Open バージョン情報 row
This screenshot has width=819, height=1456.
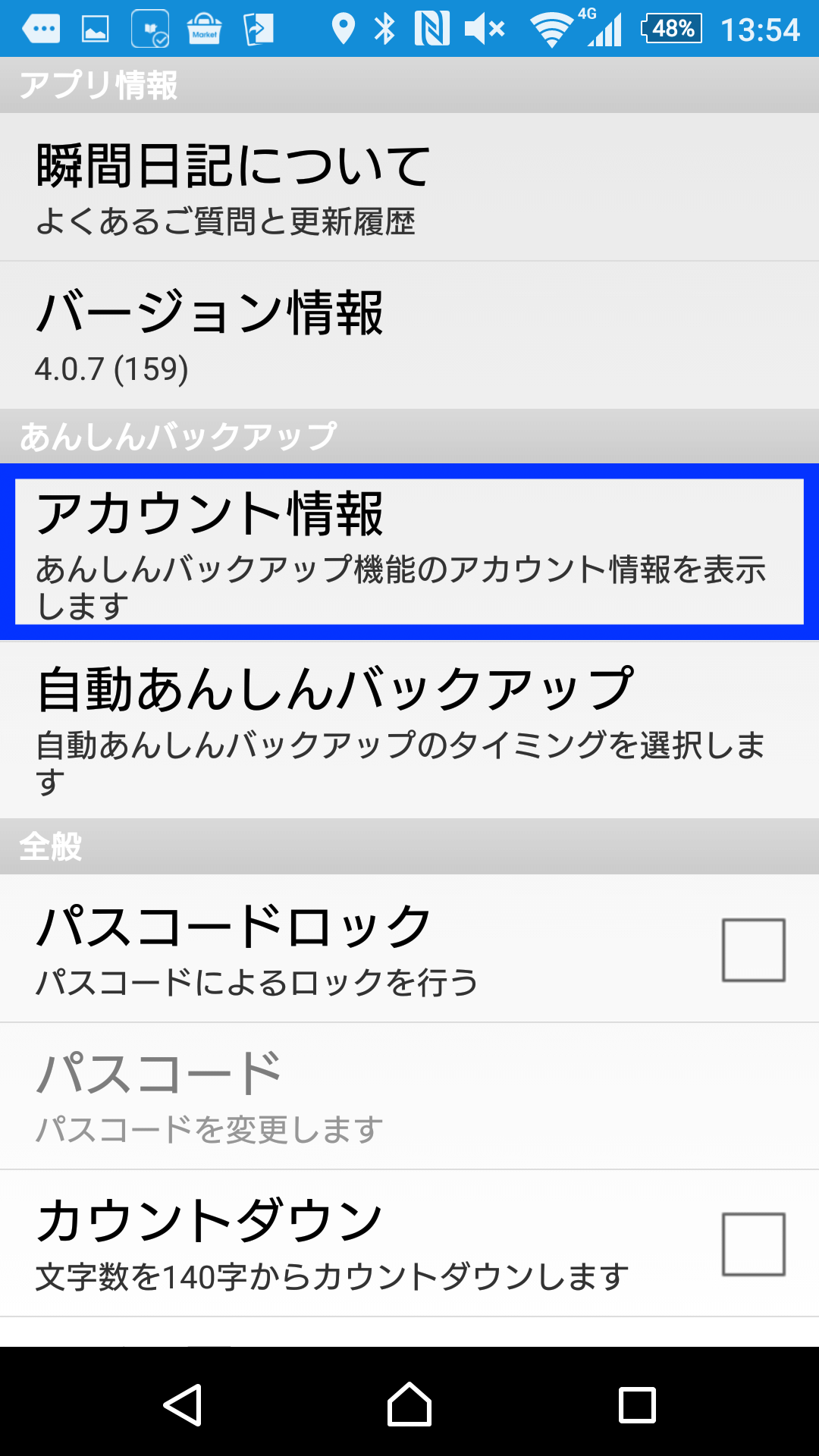pyautogui.click(x=409, y=335)
